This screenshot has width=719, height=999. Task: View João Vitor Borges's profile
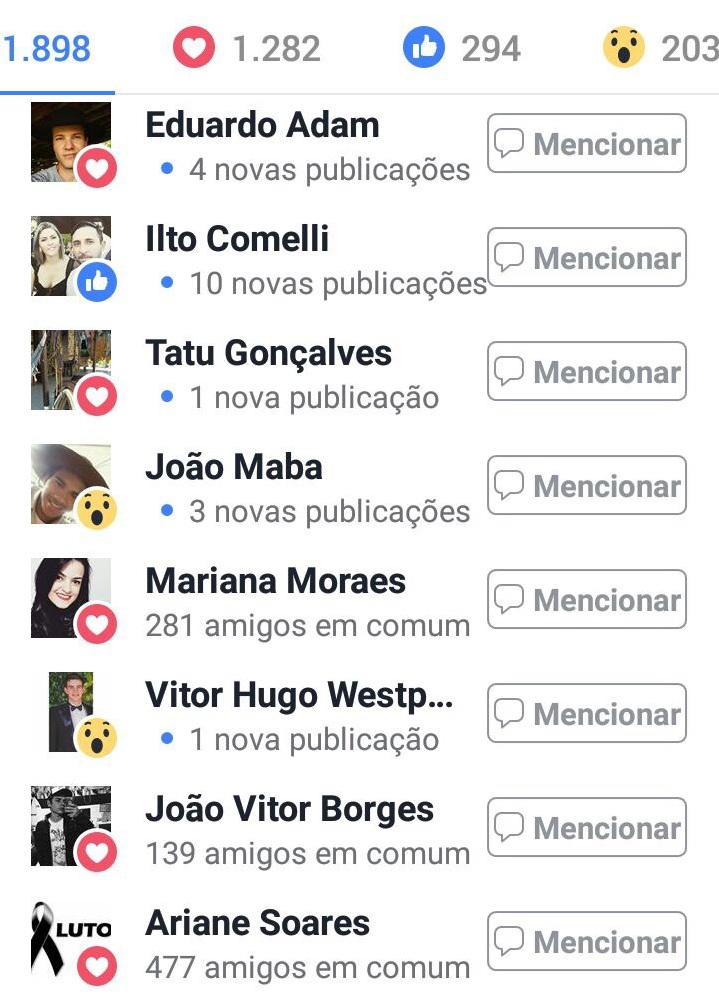[x=289, y=810]
